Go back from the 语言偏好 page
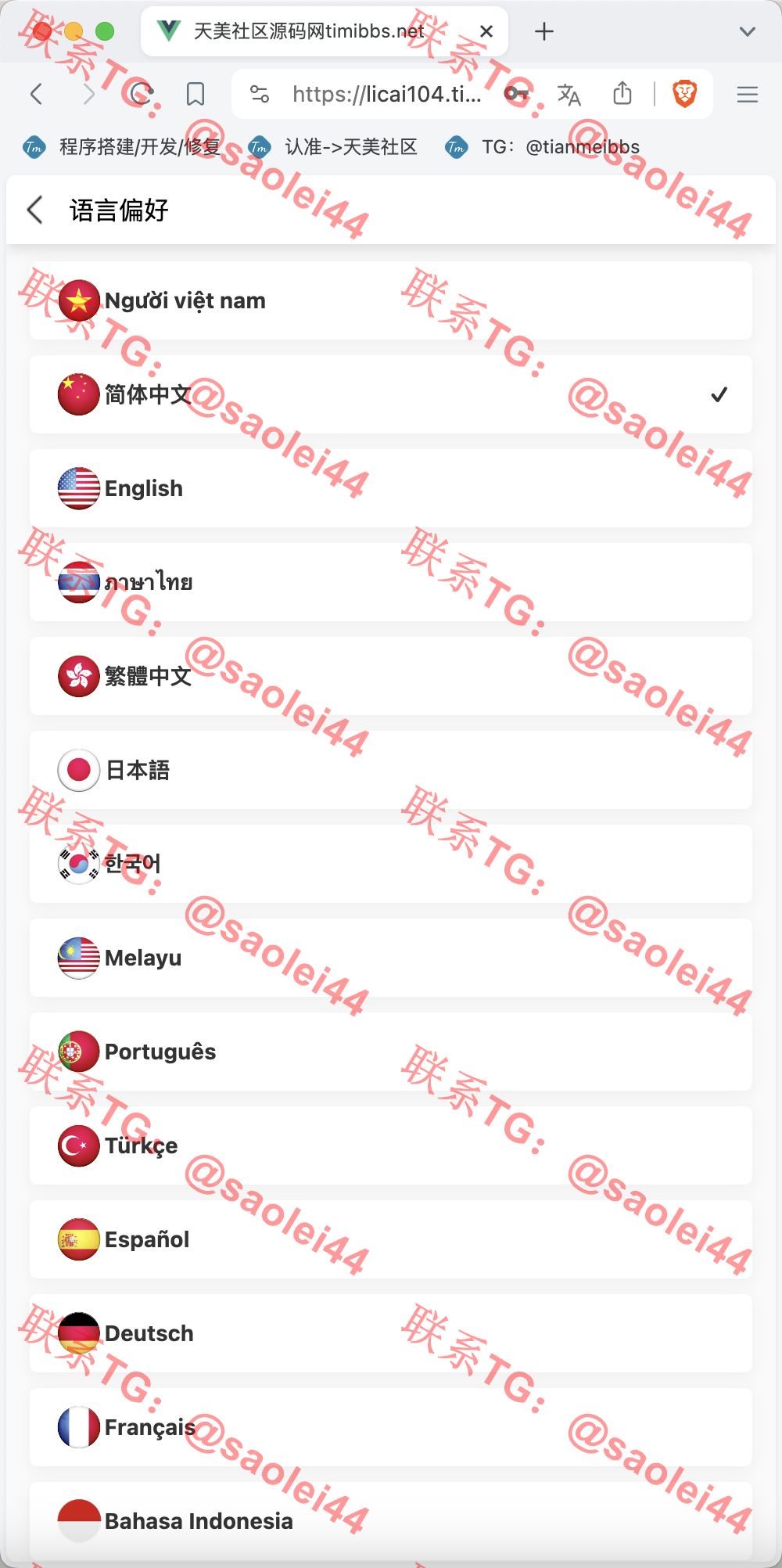Viewport: 782px width, 1568px height. coord(34,210)
